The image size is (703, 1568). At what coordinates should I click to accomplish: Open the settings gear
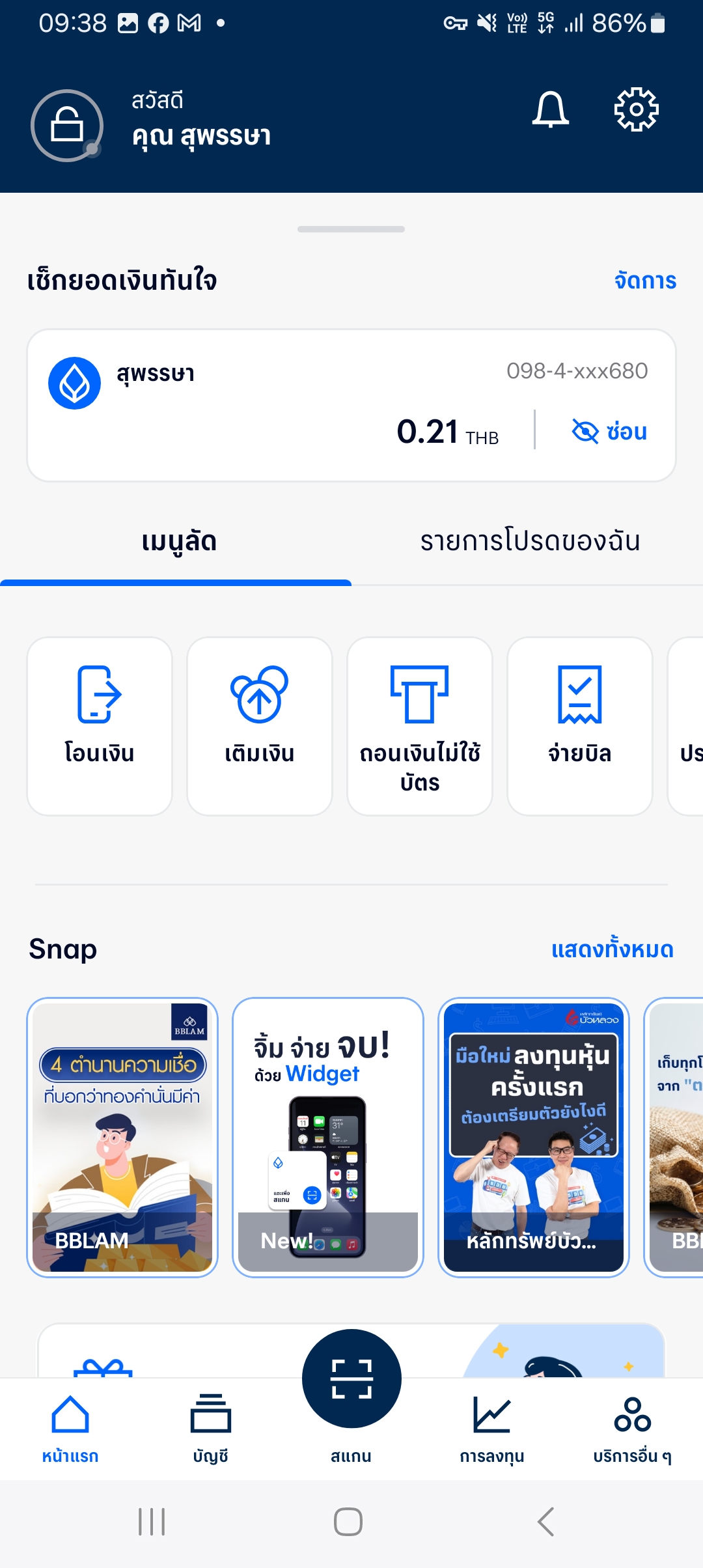click(x=636, y=109)
